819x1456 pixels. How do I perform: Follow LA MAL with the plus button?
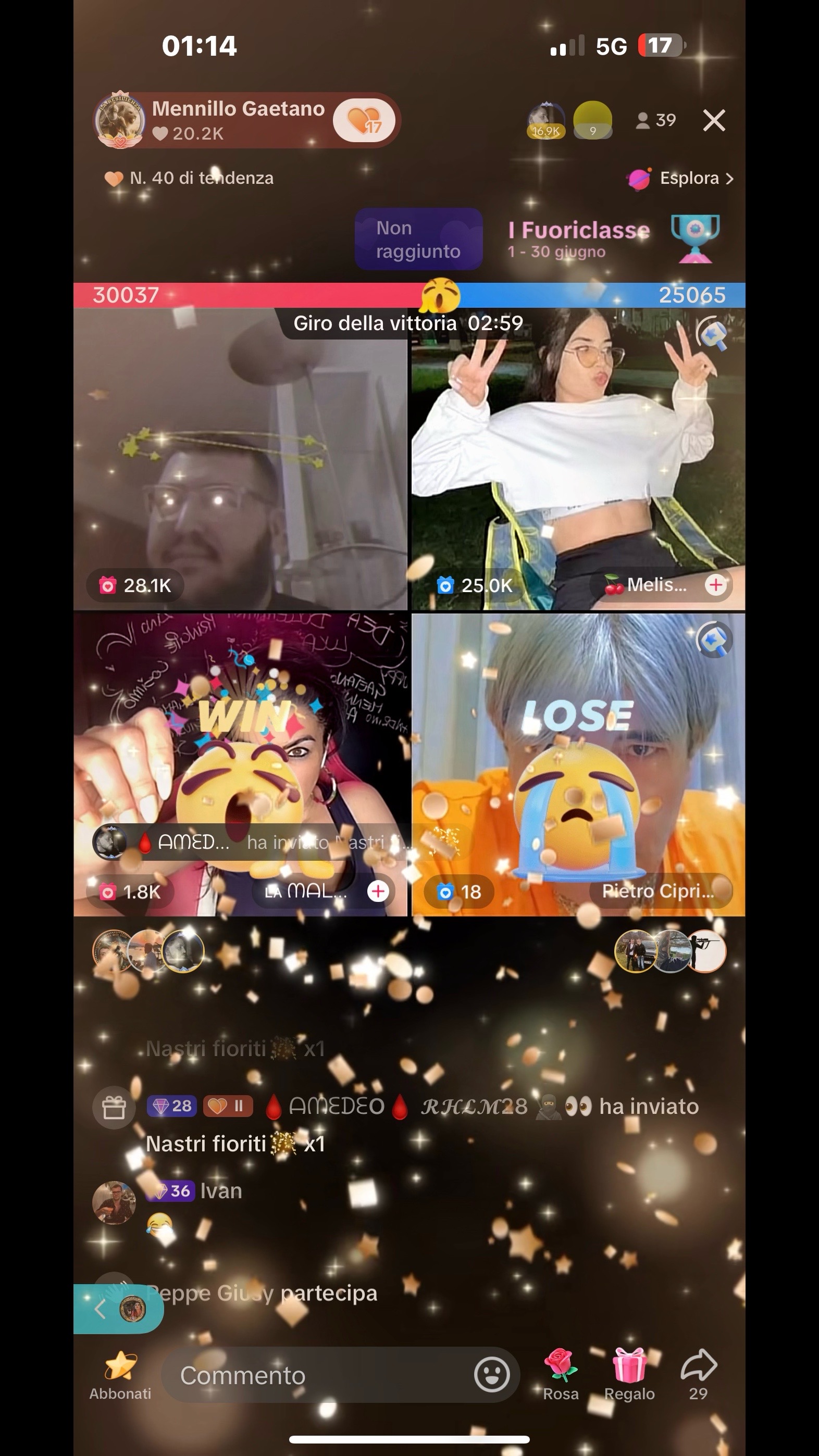(378, 892)
